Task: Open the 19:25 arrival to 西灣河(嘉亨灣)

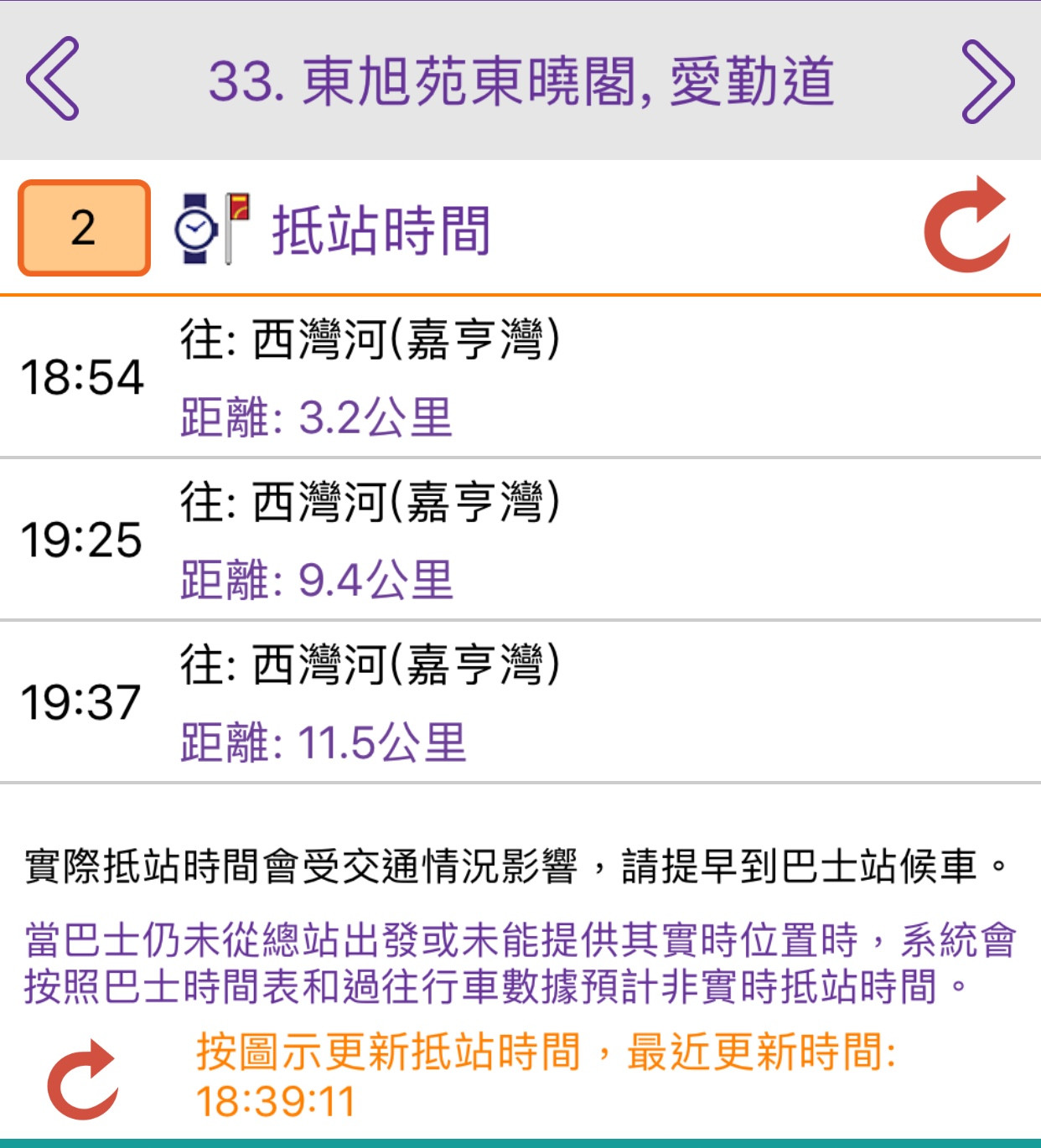Action: [520, 540]
